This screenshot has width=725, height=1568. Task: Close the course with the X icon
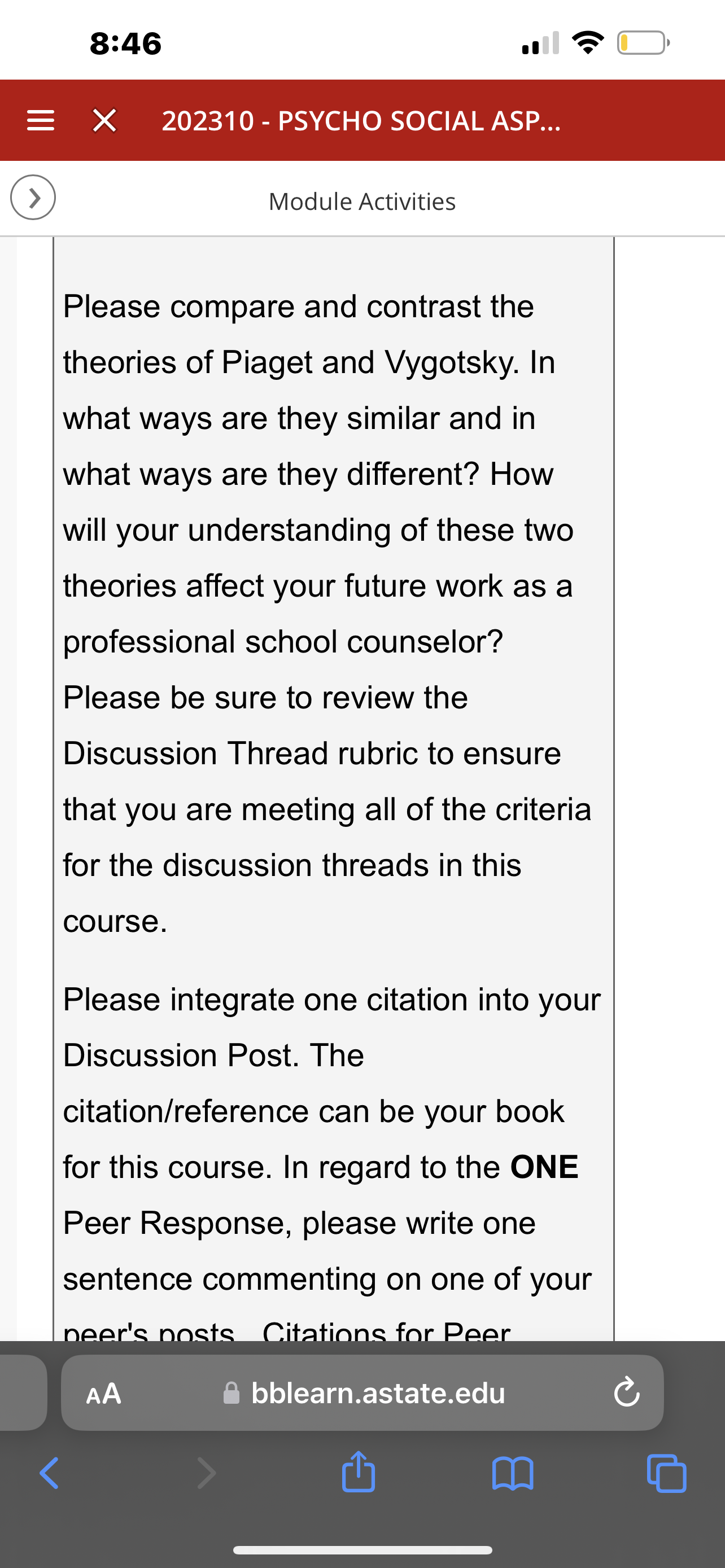pos(104,121)
